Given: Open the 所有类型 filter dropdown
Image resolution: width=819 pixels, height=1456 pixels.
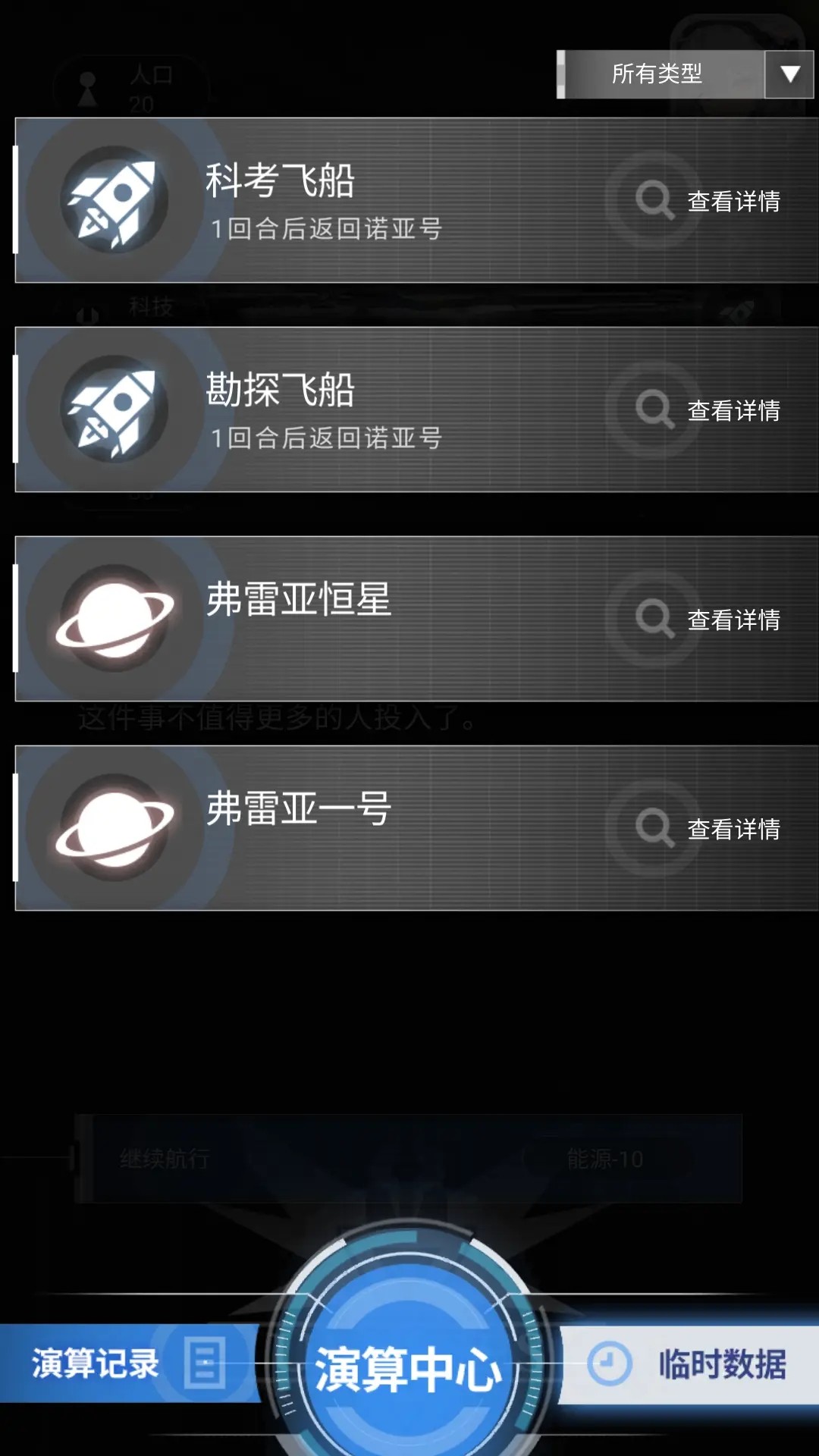Looking at the screenshot, I should [686, 74].
